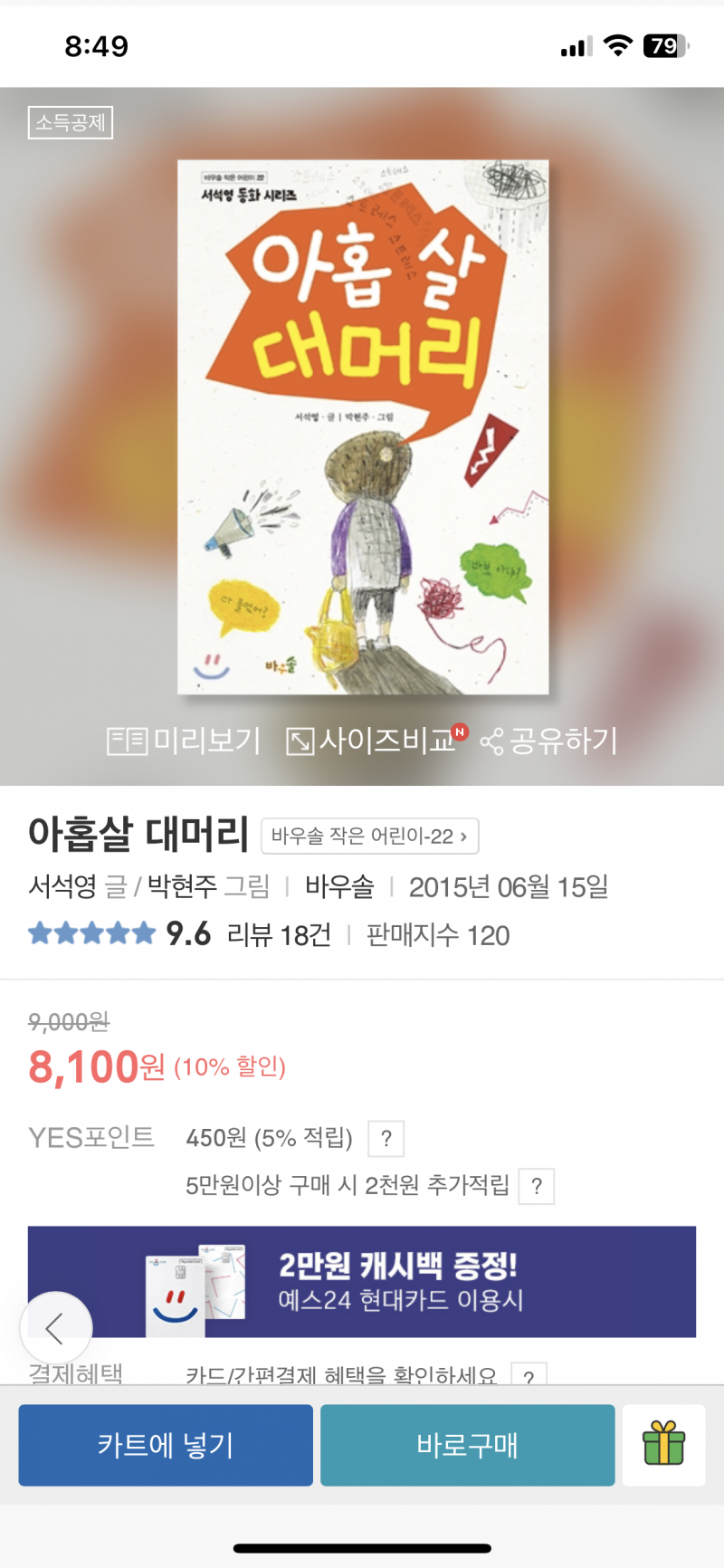Open the 미리보기 book preview
This screenshot has width=724, height=1568.
184,741
